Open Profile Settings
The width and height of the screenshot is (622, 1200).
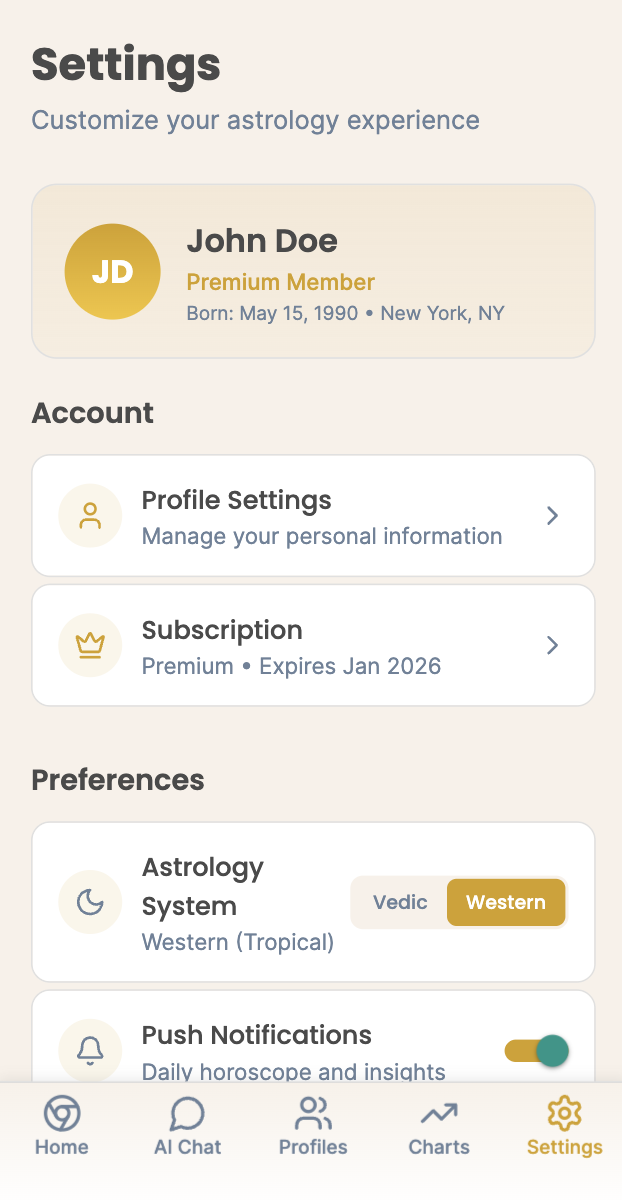pyautogui.click(x=313, y=516)
